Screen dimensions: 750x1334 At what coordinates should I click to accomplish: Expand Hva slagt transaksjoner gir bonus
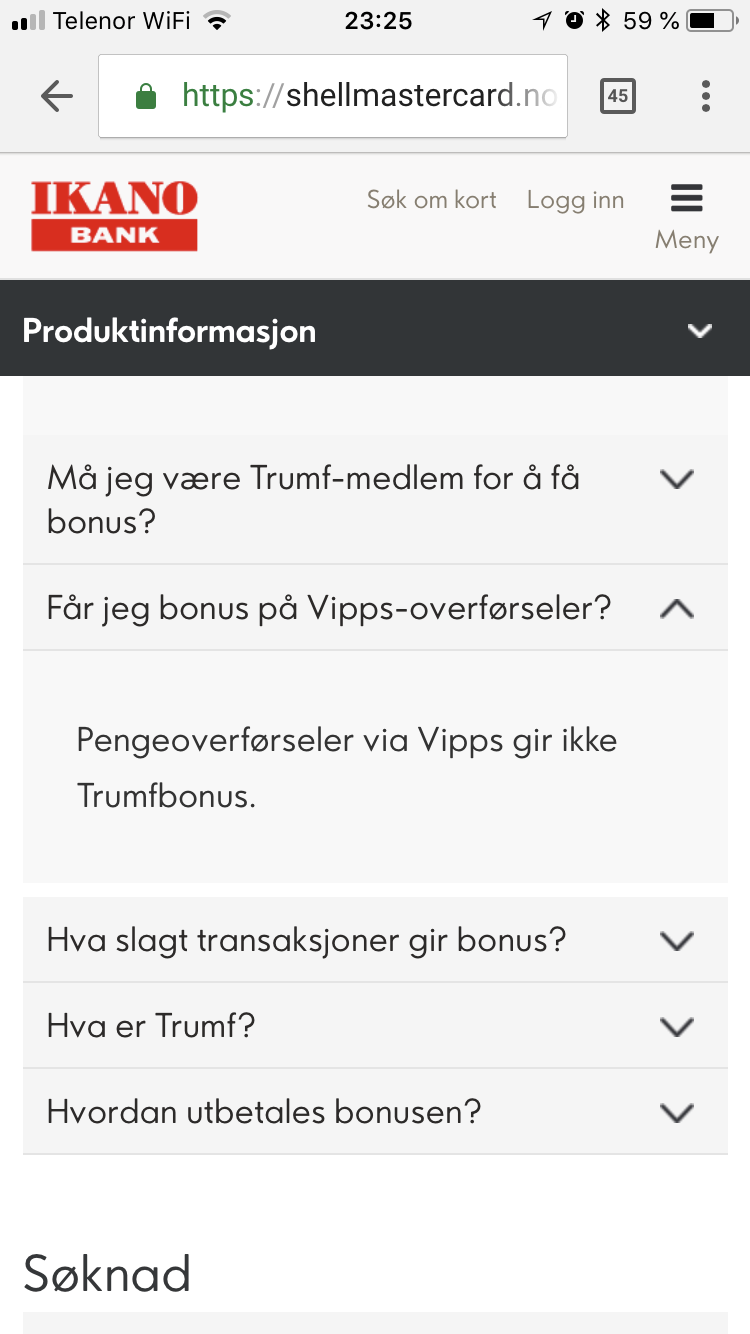[375, 940]
